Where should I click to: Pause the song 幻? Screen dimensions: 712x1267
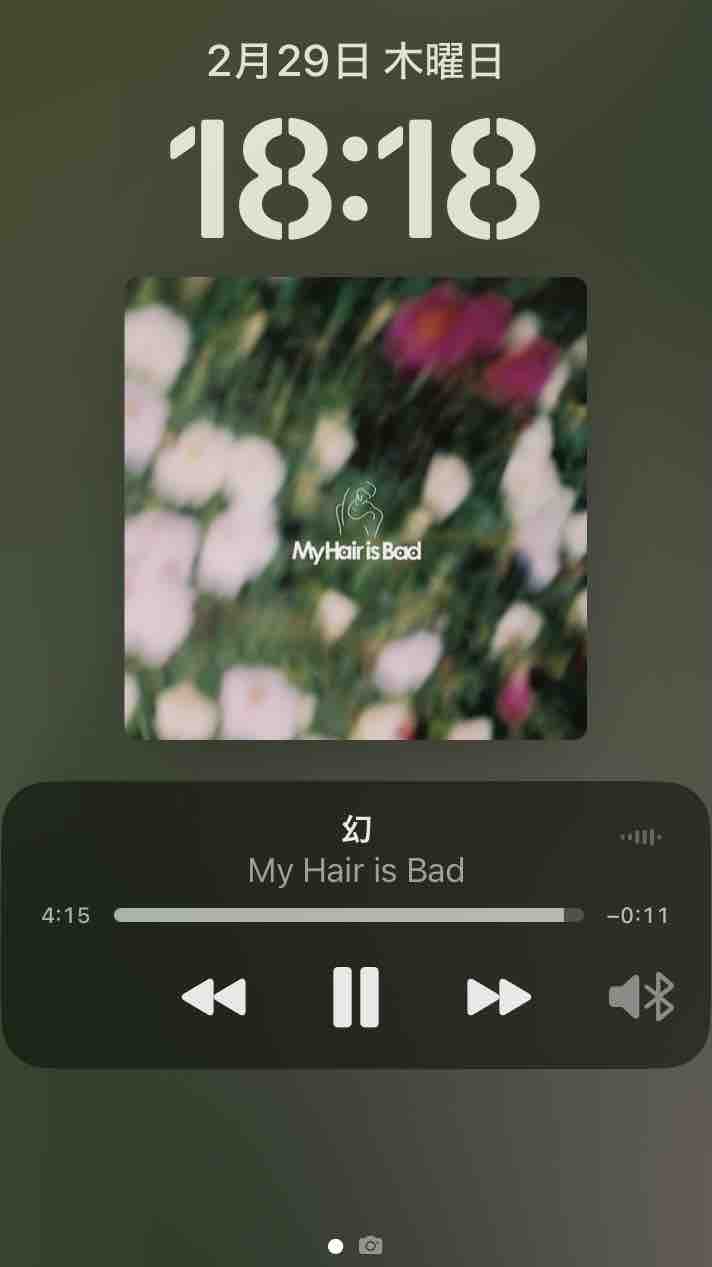(x=356, y=997)
